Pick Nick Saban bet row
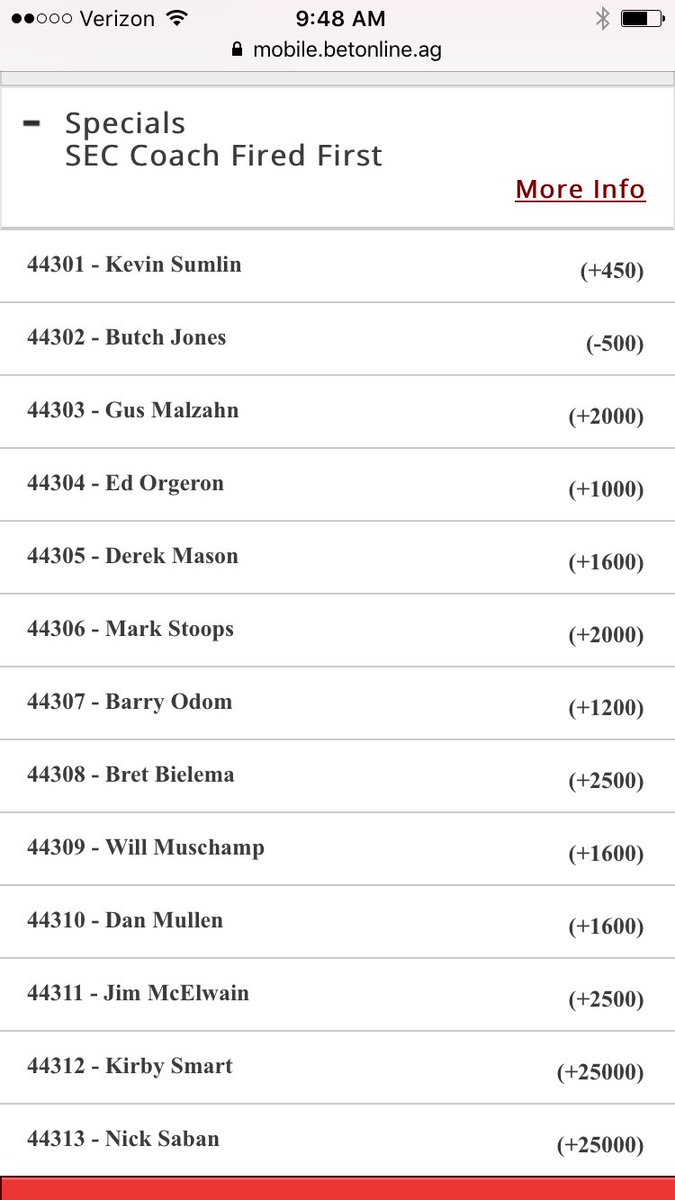 pyautogui.click(x=337, y=1141)
